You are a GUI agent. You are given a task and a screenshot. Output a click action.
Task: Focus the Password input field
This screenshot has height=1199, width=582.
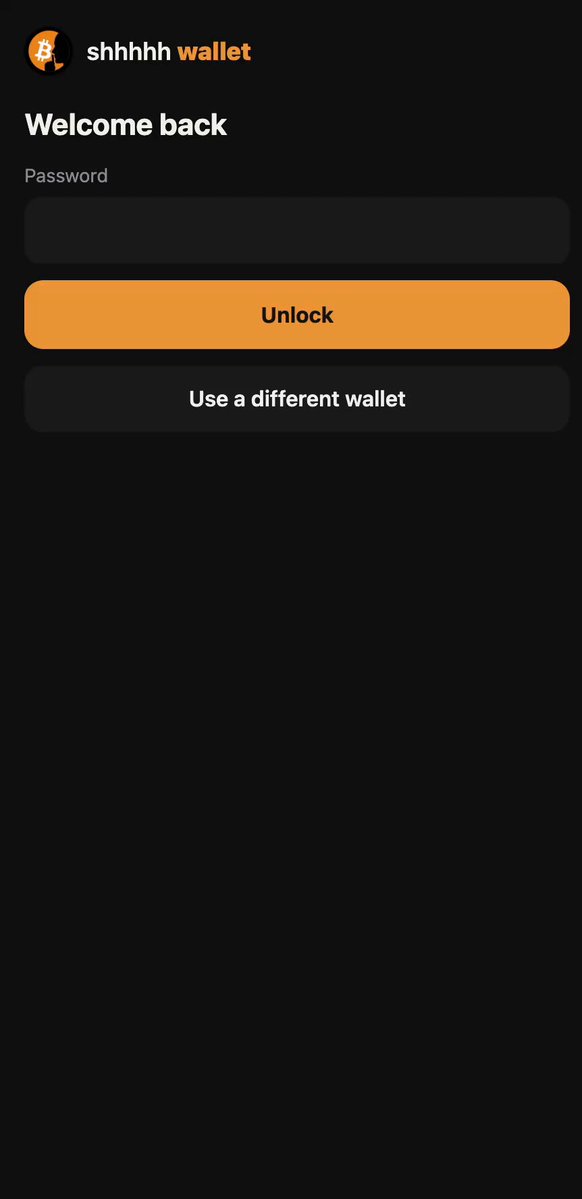tap(297, 230)
